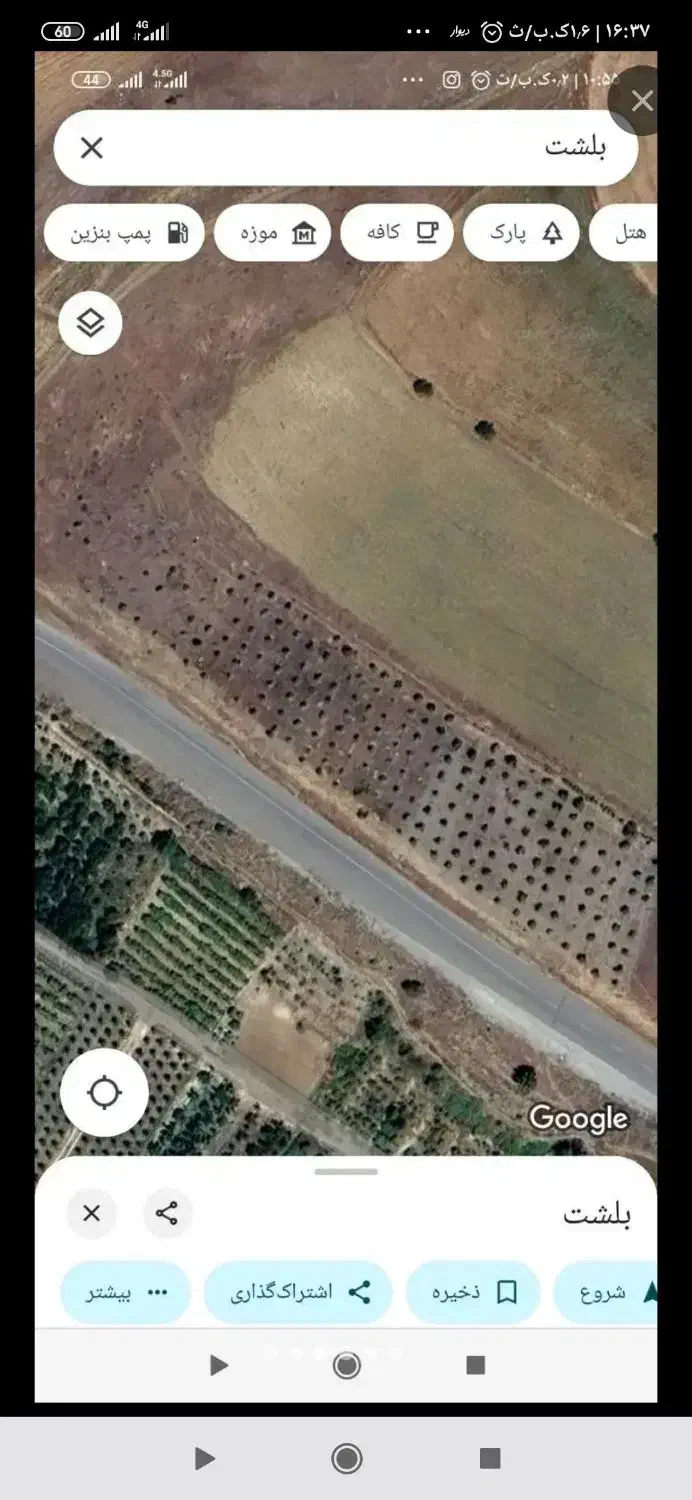Tap the system home button
Viewport: 692px width, 1500px height.
[x=346, y=1459]
